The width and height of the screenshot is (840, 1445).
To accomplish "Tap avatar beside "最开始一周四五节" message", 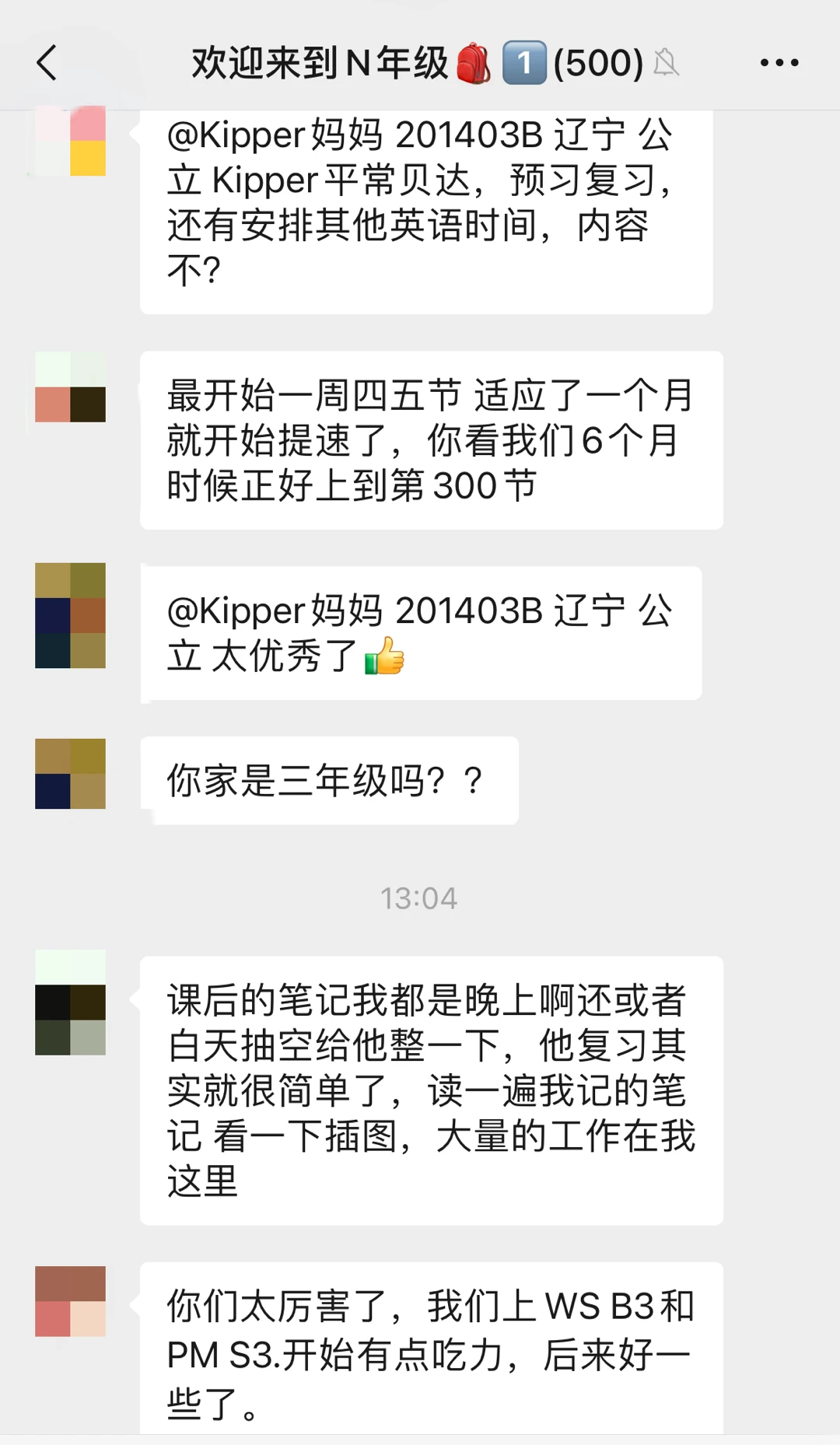I will click(70, 387).
